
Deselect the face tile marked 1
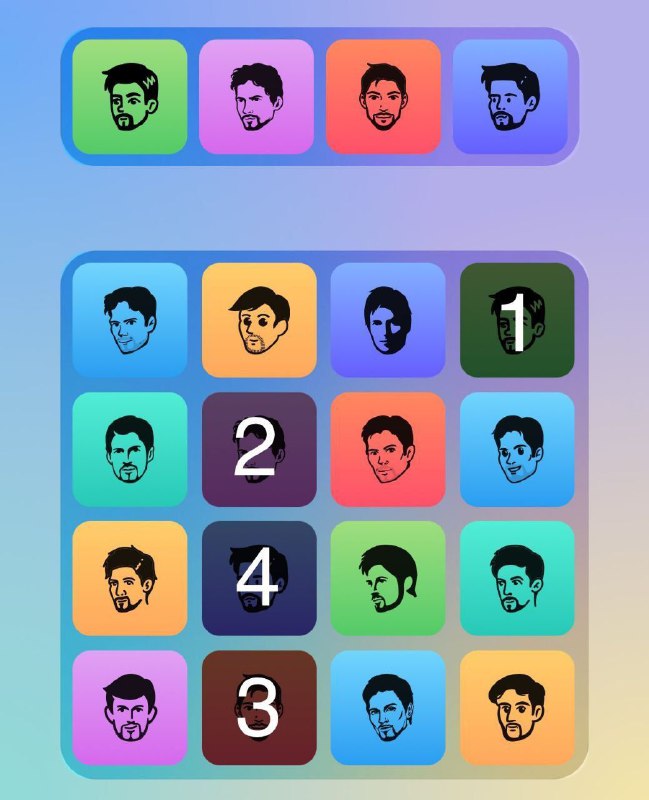click(x=516, y=320)
